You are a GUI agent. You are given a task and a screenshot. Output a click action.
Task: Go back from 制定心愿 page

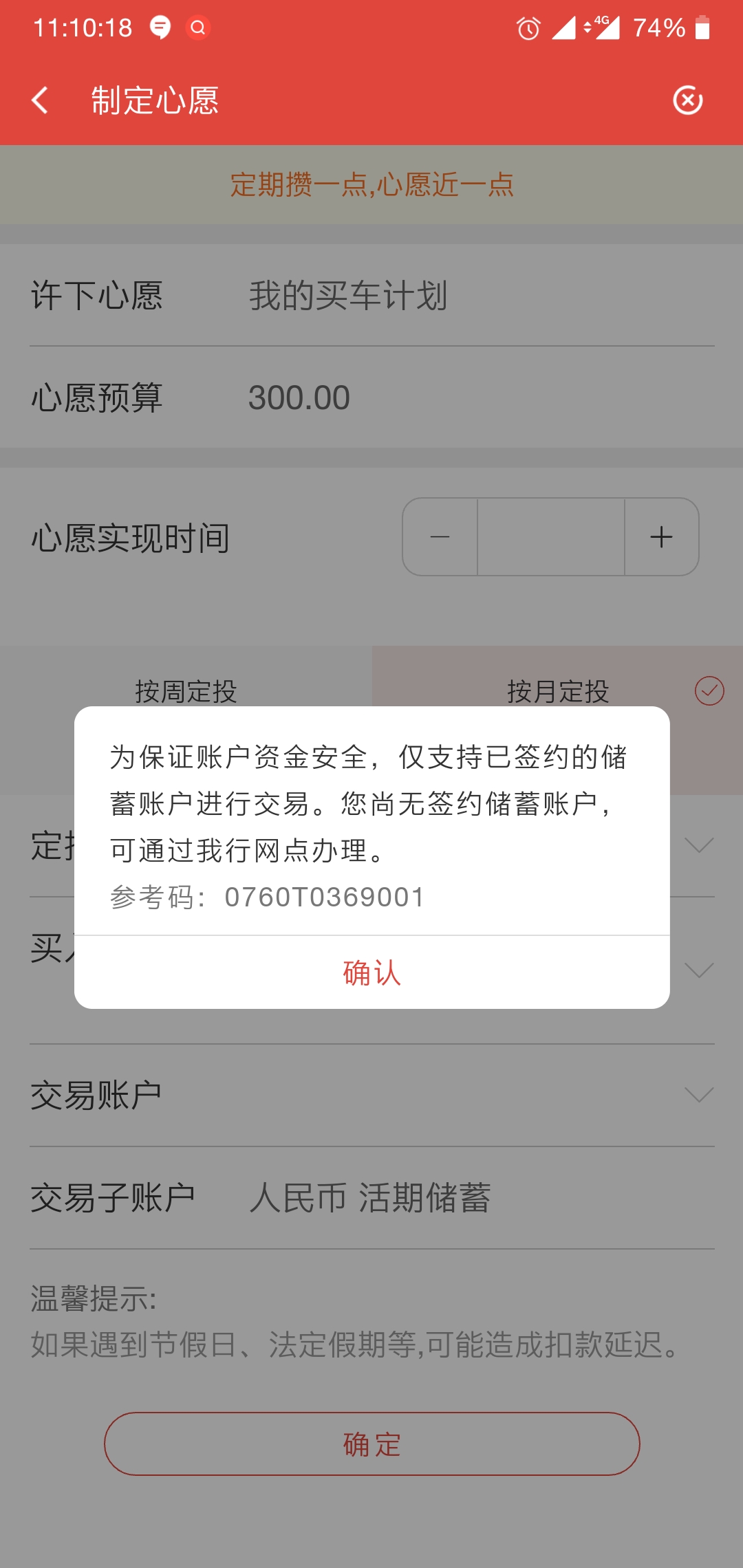pos(40,100)
